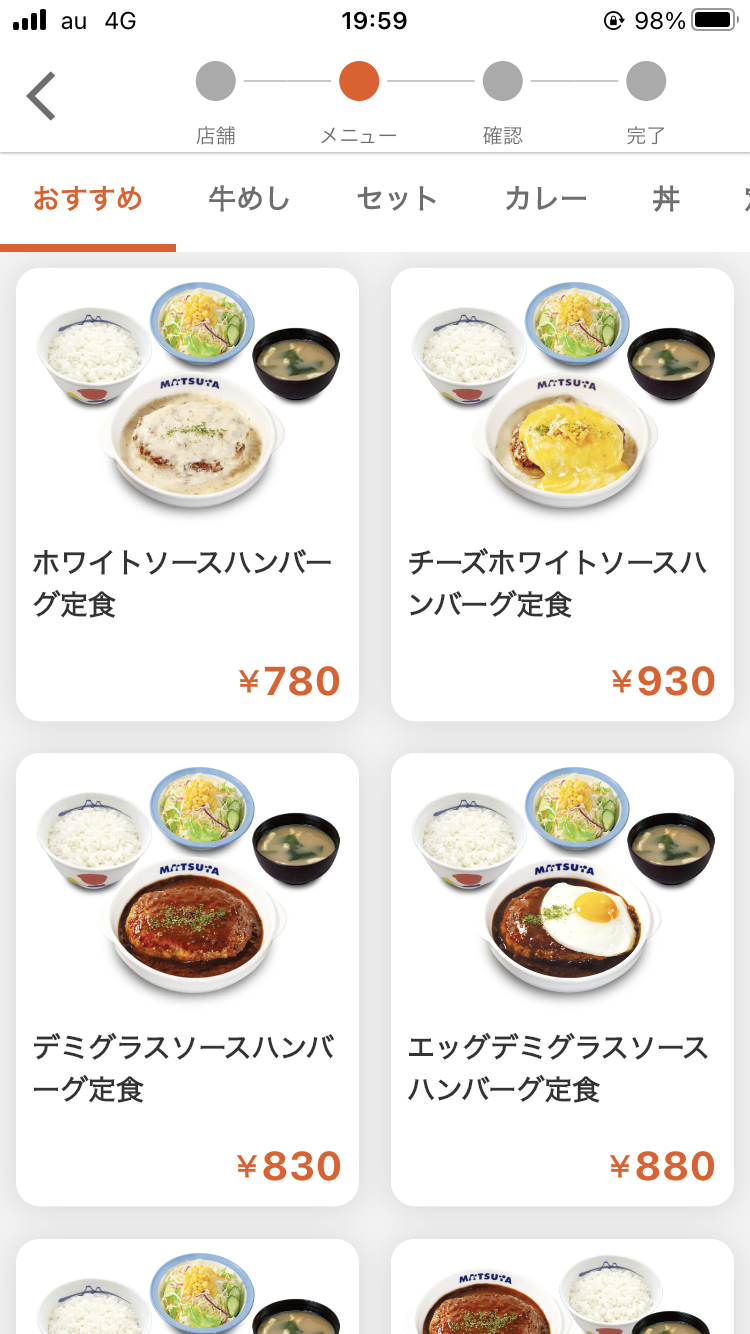Show the カレー menu tab
This screenshot has width=750, height=1334.
click(x=545, y=200)
